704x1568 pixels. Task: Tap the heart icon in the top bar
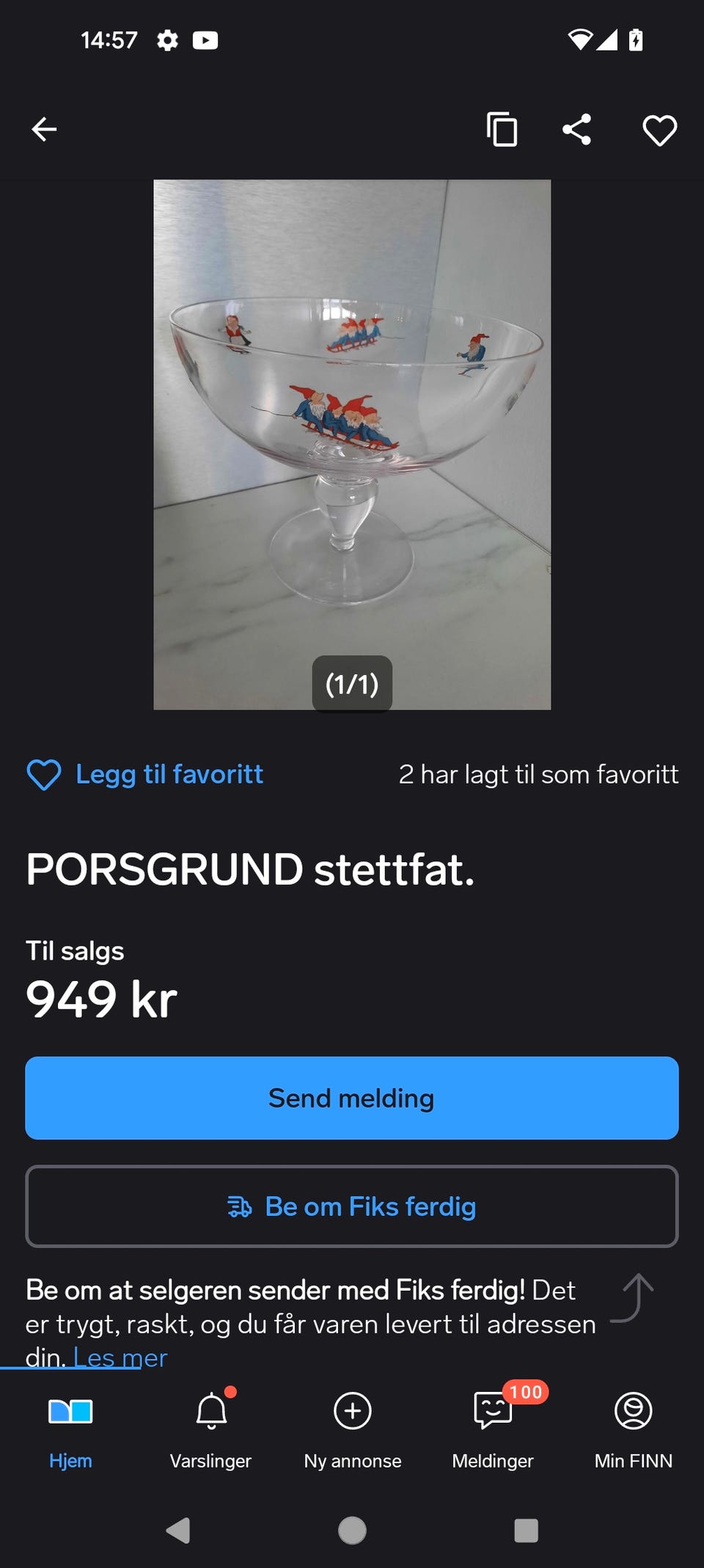659,131
